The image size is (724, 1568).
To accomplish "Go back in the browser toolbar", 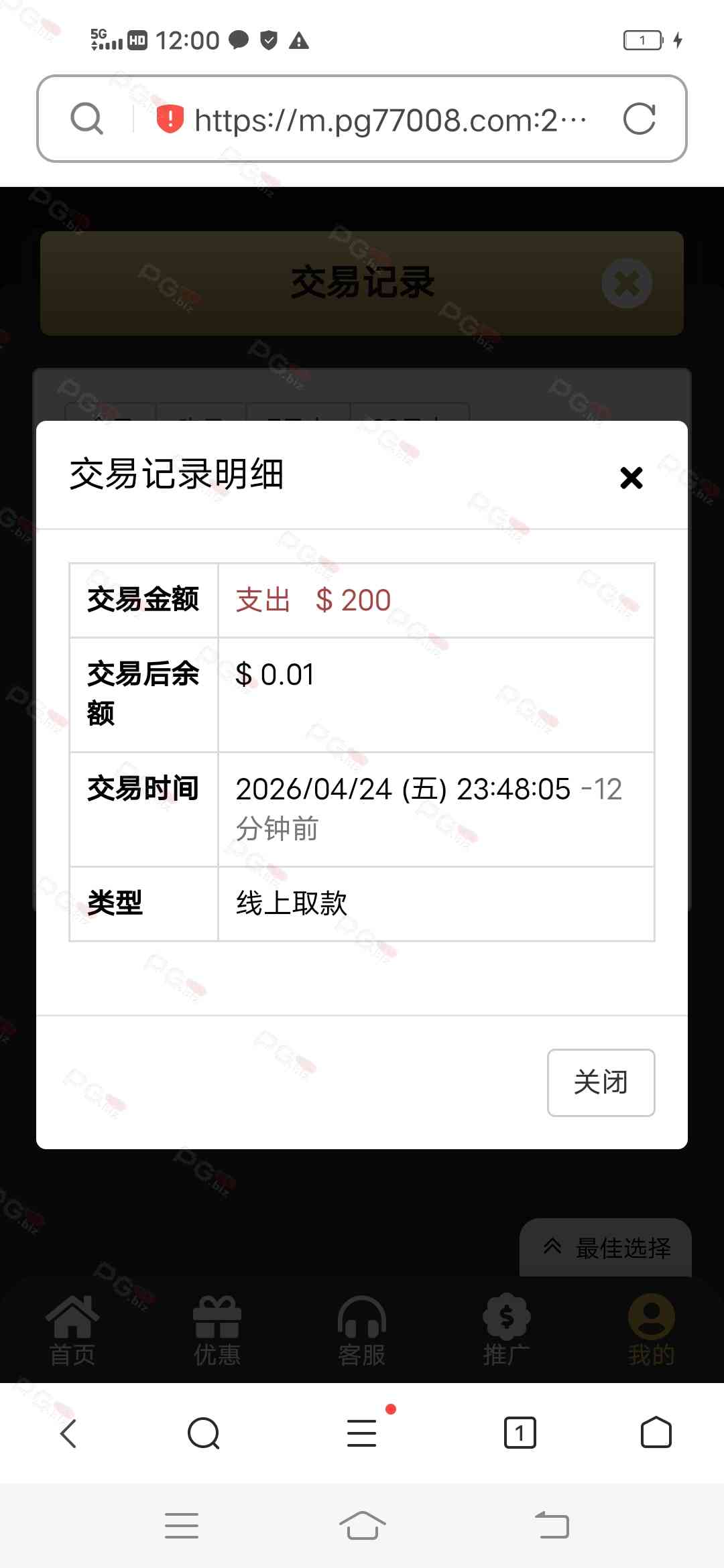I will coord(69,1433).
